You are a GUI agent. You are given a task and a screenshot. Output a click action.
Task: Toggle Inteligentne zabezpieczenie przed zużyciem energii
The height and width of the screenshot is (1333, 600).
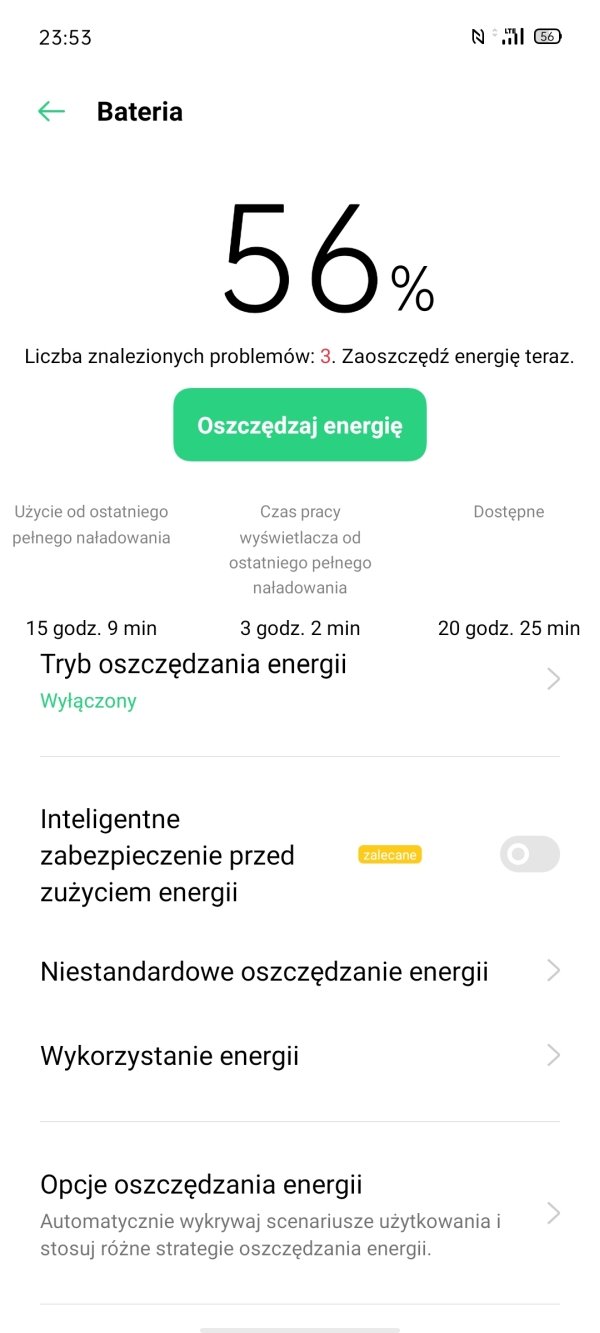coord(529,855)
